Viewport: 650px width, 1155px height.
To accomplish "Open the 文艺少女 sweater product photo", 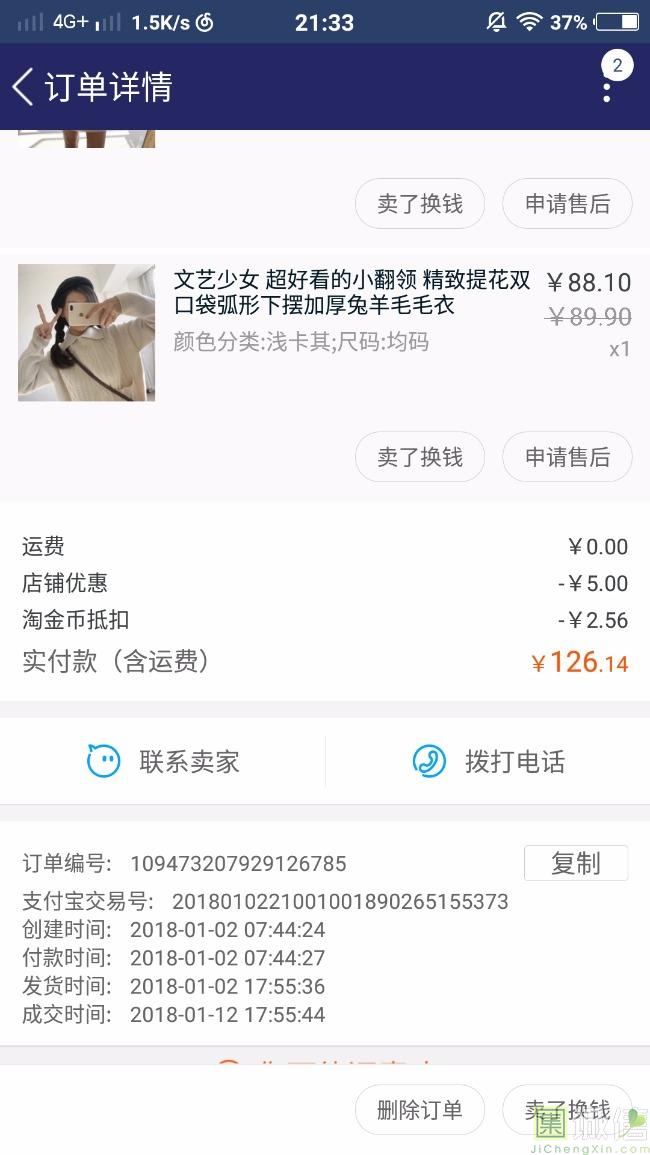I will 86,332.
